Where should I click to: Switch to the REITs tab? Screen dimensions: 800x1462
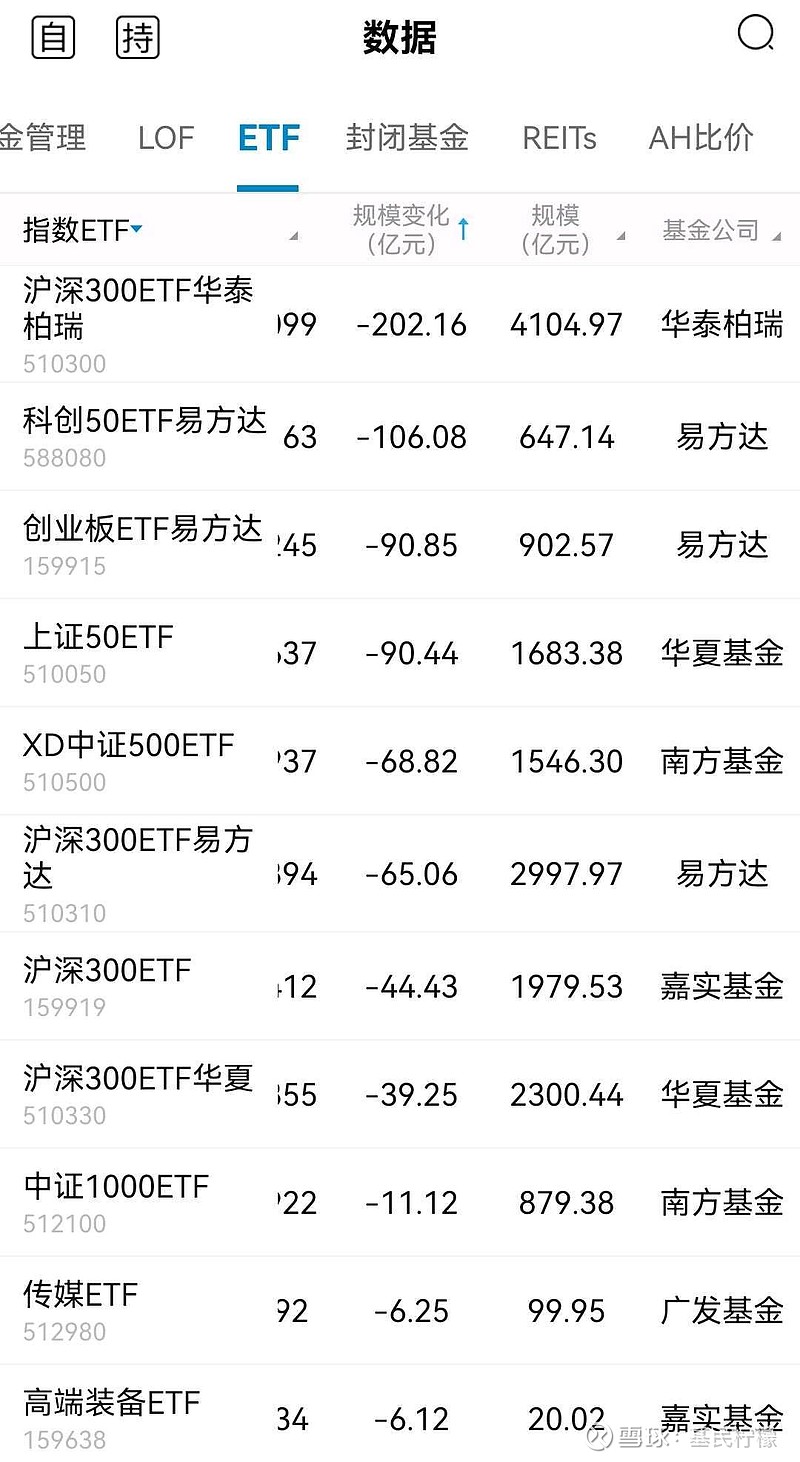coord(558,138)
